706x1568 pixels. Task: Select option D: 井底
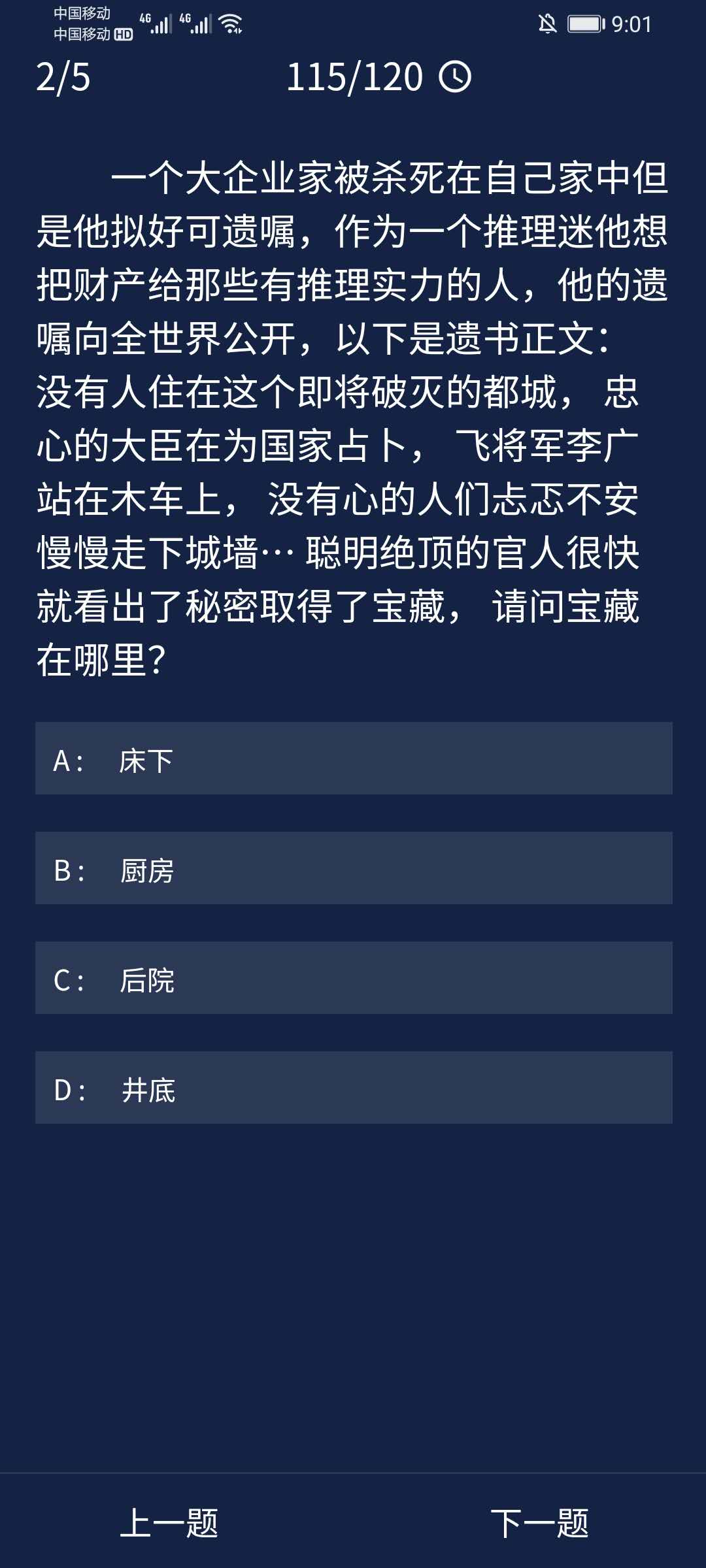tap(353, 1088)
